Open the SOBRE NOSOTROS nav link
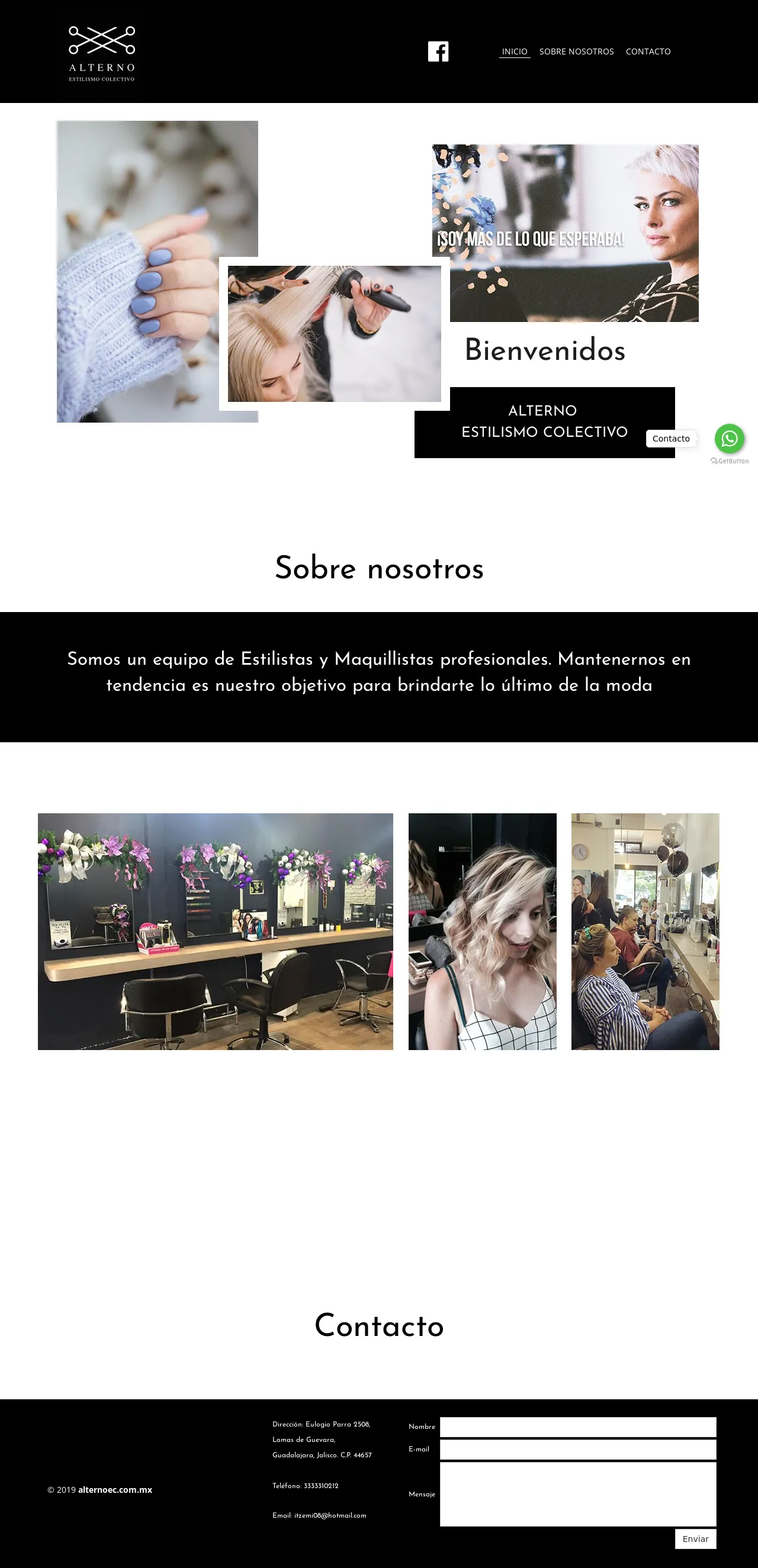This screenshot has height=1568, width=758. (576, 51)
